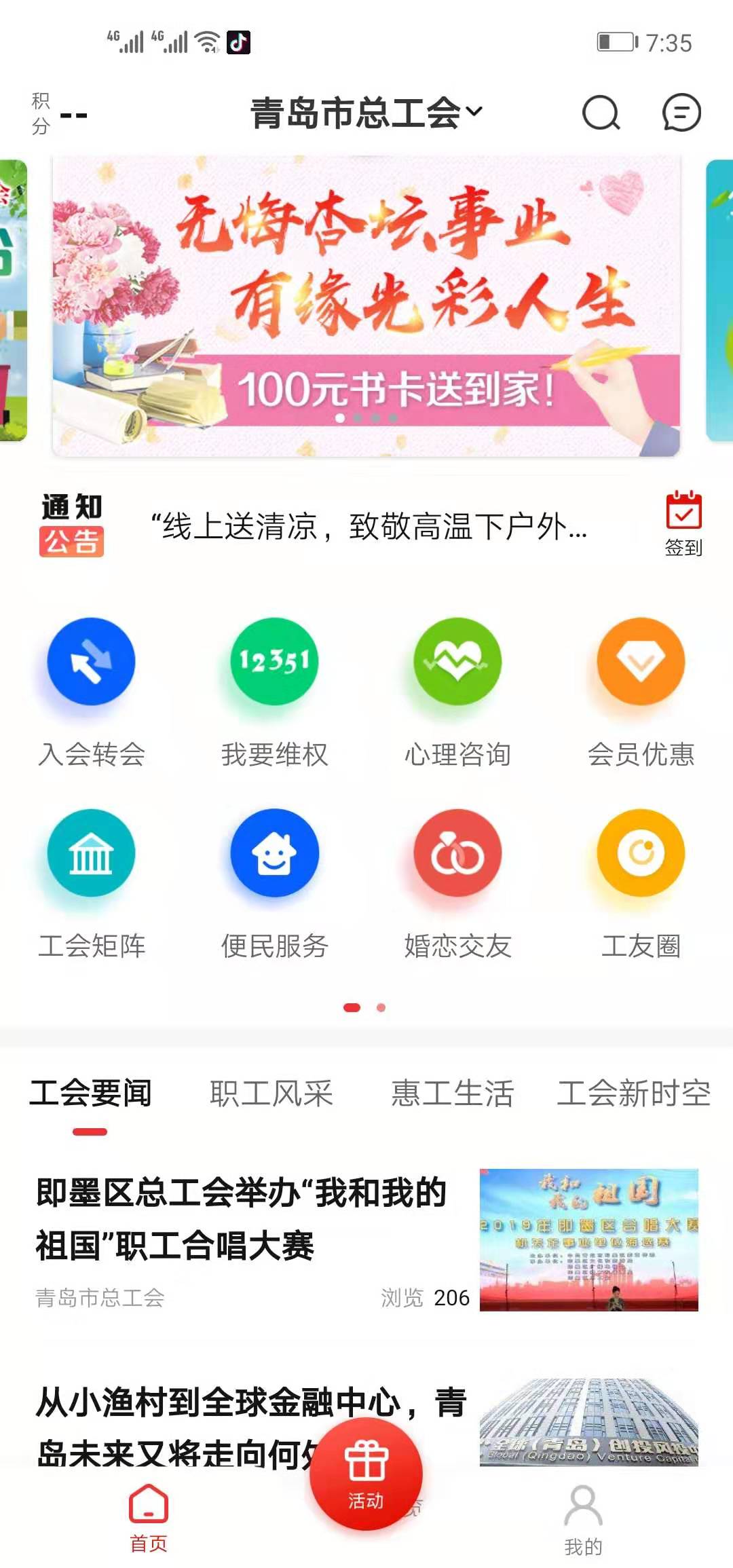Open 入会转会 service
The image size is (733, 1568).
(x=92, y=692)
